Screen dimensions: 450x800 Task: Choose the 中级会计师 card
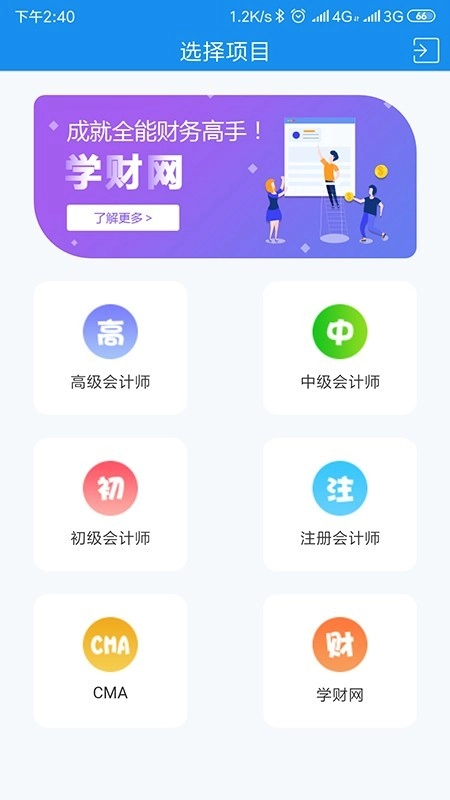tap(340, 348)
